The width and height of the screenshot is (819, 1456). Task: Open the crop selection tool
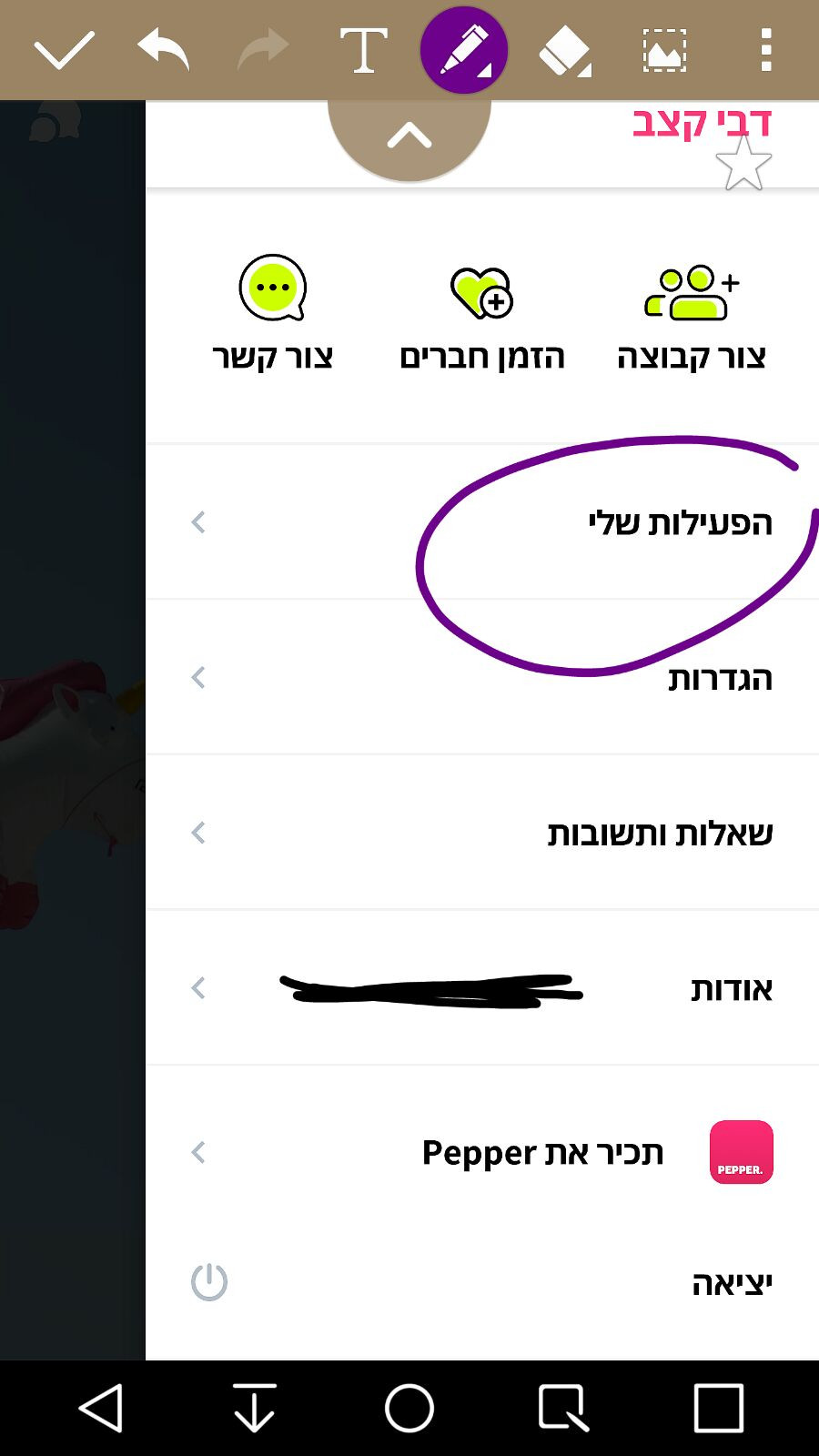click(x=664, y=50)
